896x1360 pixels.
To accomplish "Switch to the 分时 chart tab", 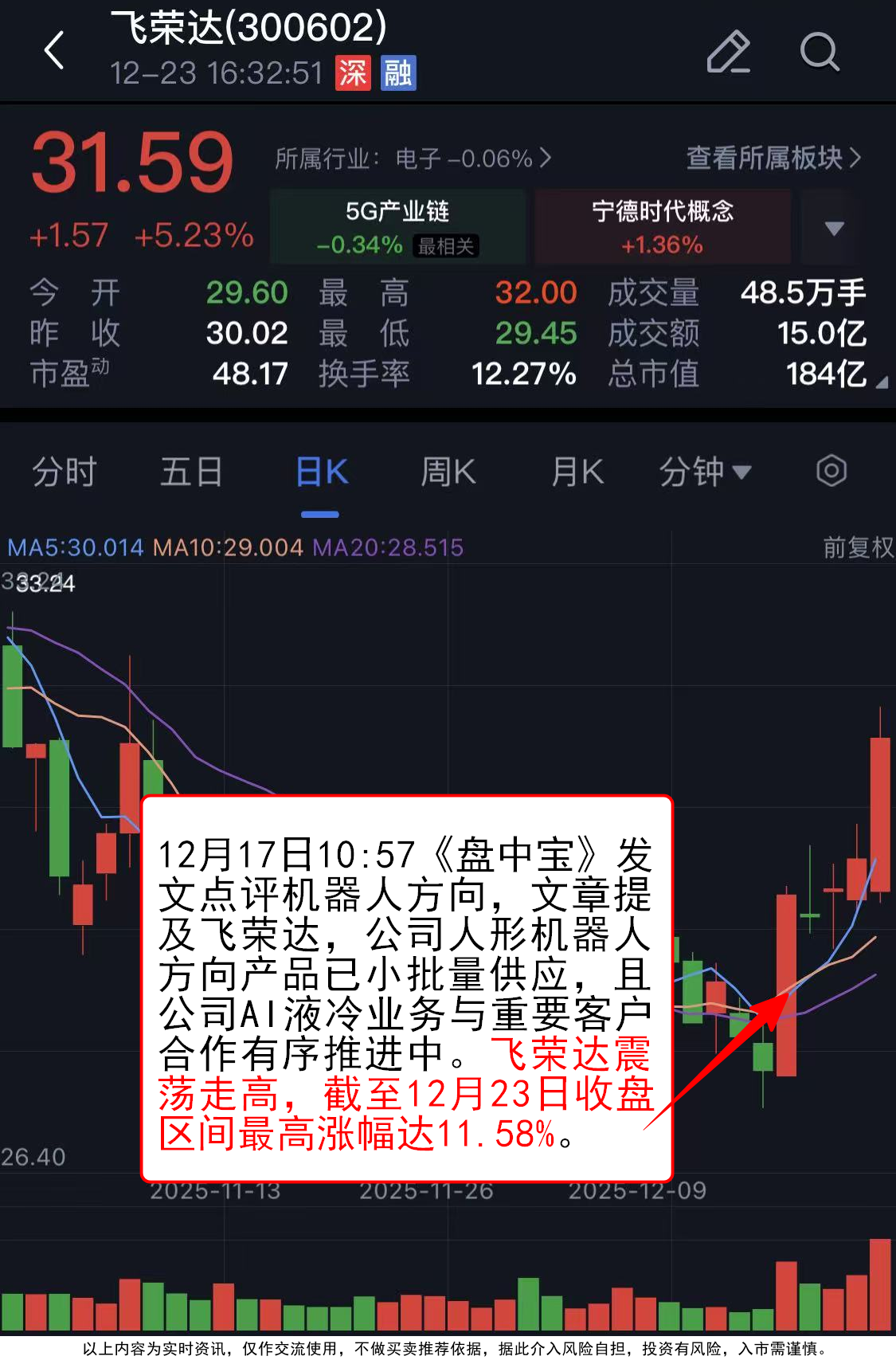I will click(65, 472).
